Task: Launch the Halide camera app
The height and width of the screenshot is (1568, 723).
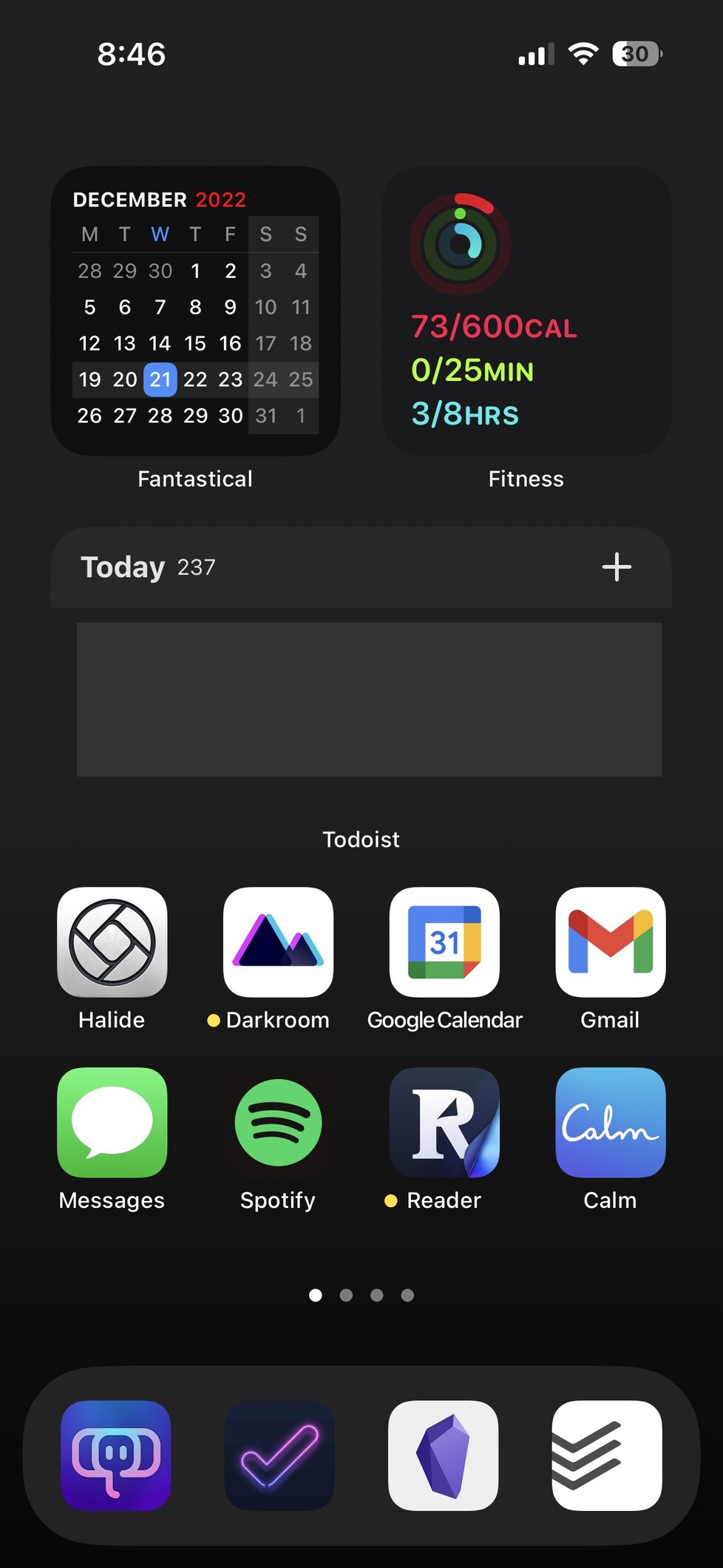Action: click(112, 942)
